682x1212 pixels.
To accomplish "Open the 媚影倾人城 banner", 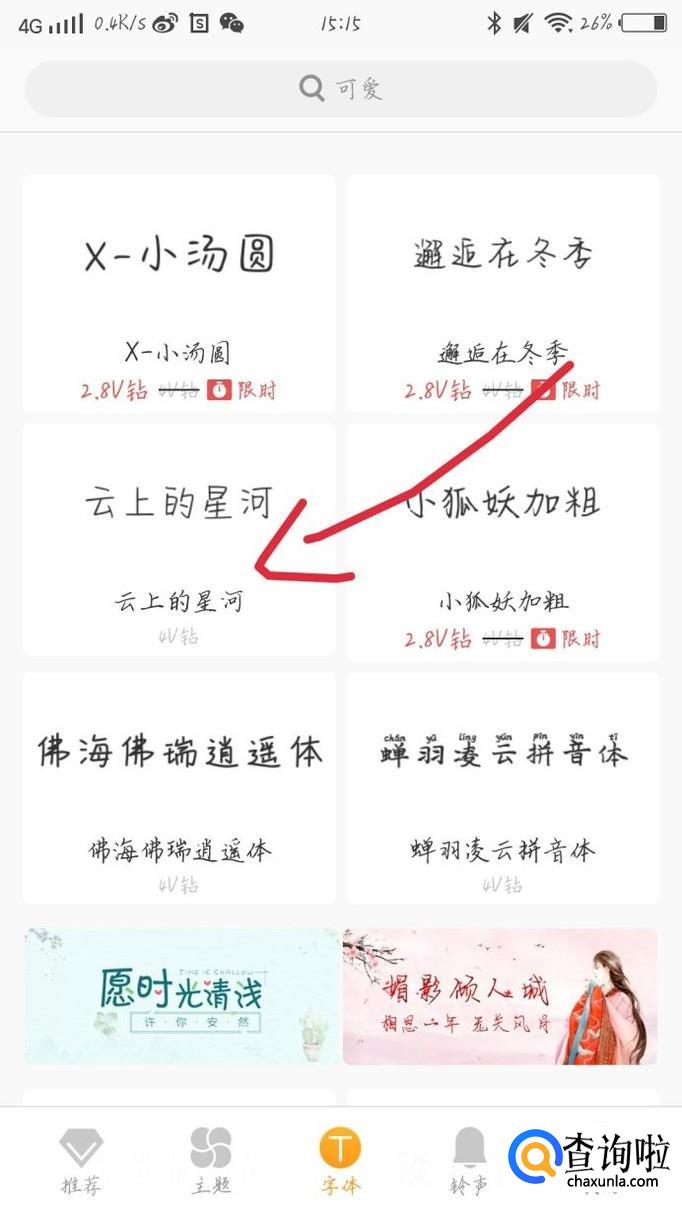I will coord(500,996).
